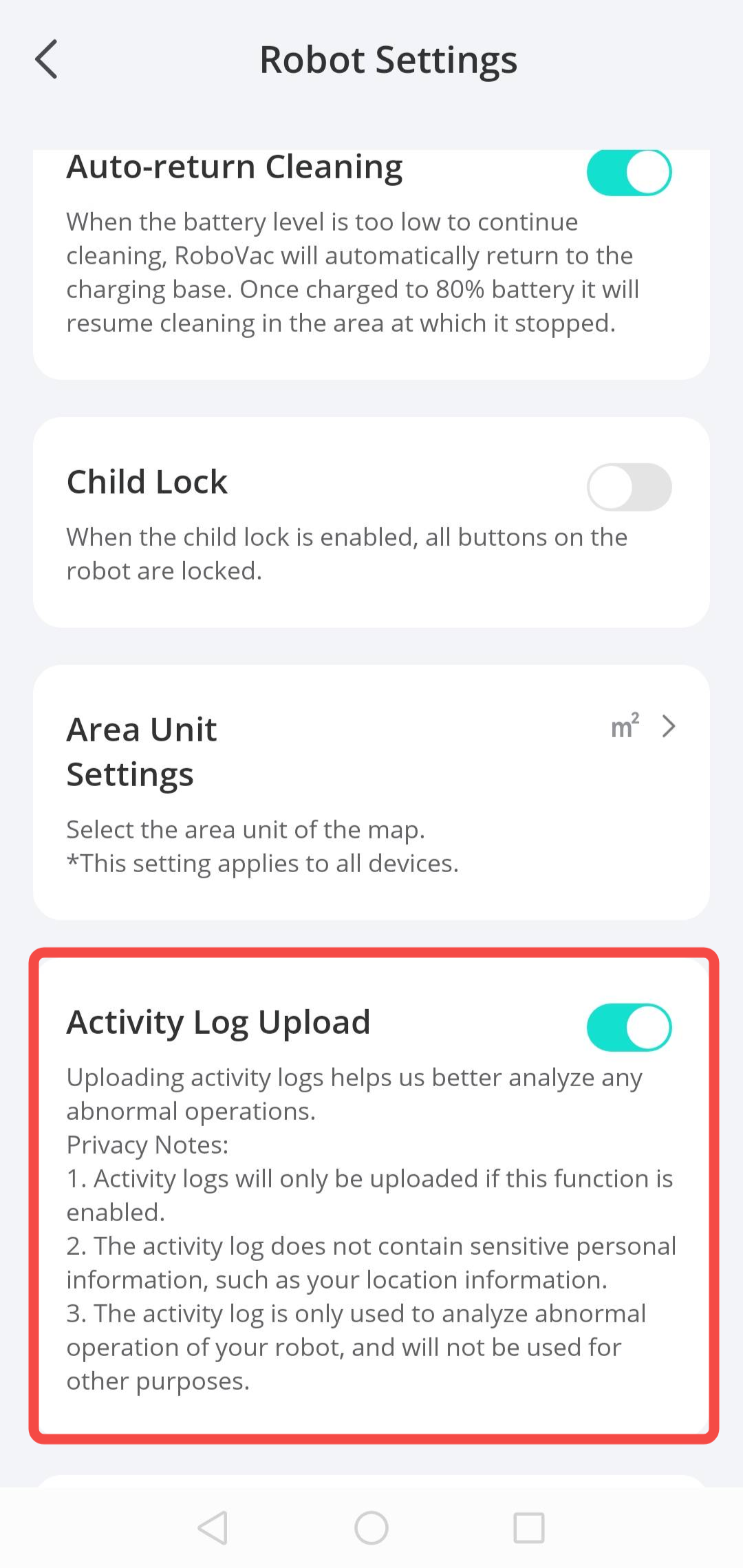Viewport: 743px width, 1568px height.
Task: Turn off Auto-return Cleaning
Action: (x=629, y=172)
